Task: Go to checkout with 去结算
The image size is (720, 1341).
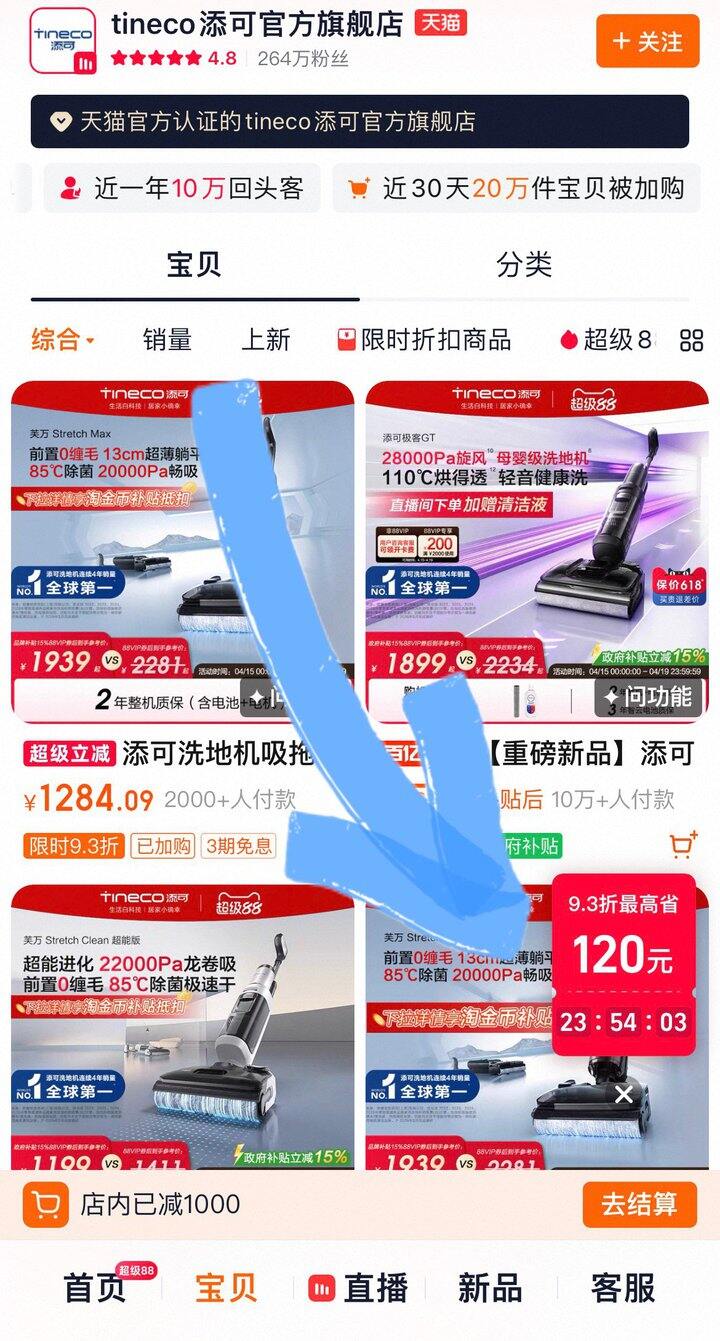Action: click(639, 1204)
